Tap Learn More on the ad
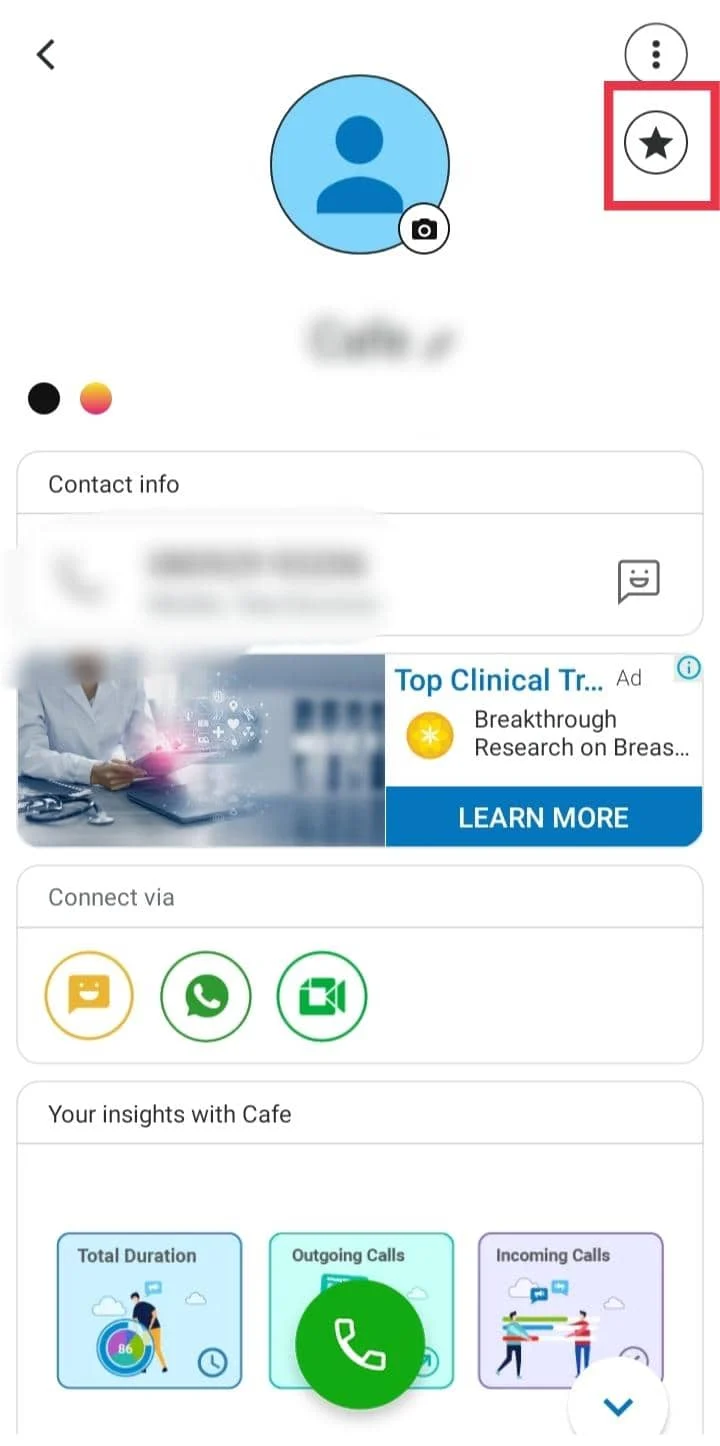Screen dimensions: 720x1446 pyautogui.click(x=543, y=817)
